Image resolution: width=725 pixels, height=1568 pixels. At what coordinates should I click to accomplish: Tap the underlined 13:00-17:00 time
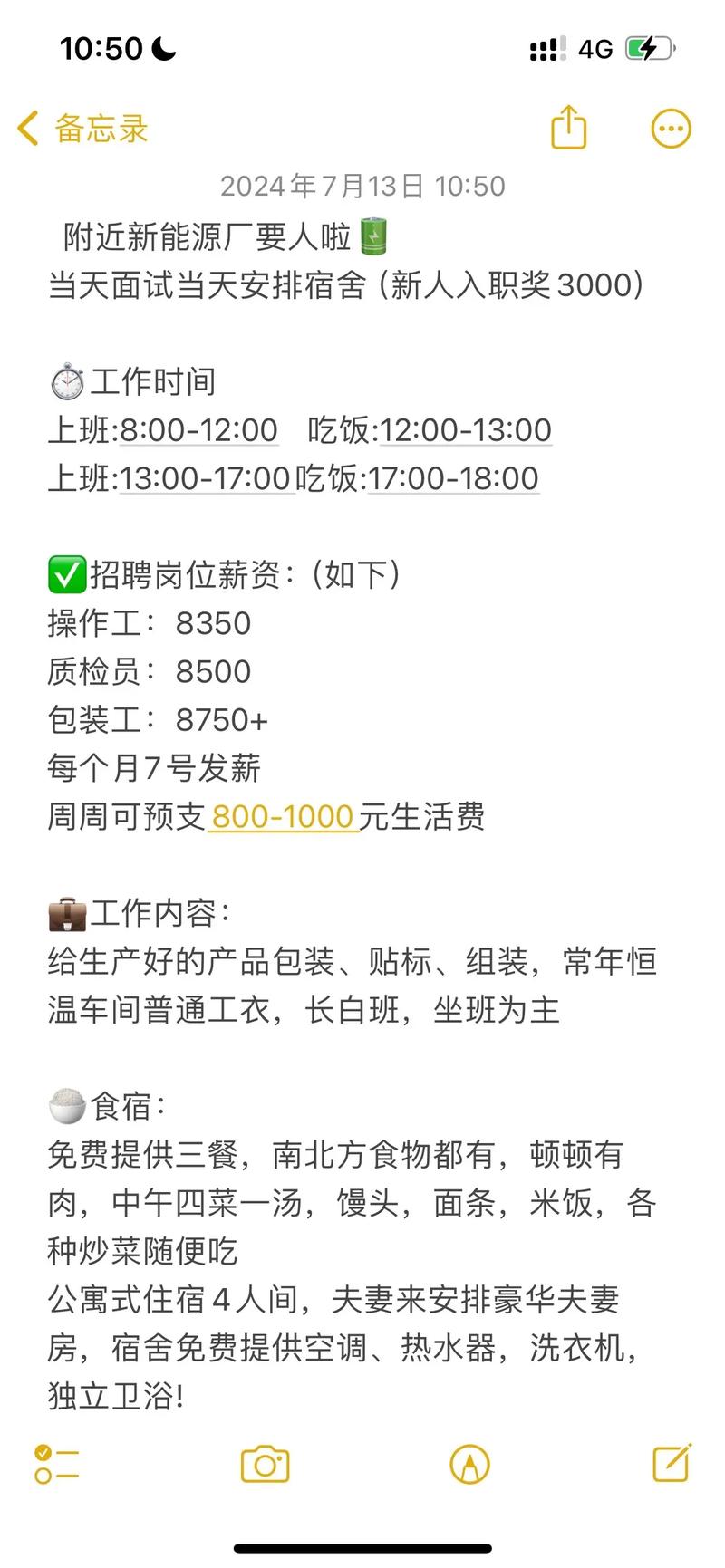pyautogui.click(x=205, y=478)
